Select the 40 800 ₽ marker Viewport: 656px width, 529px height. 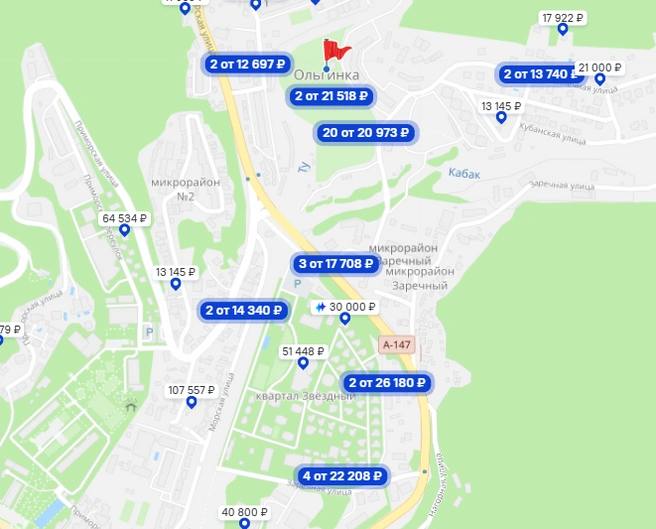[244, 513]
